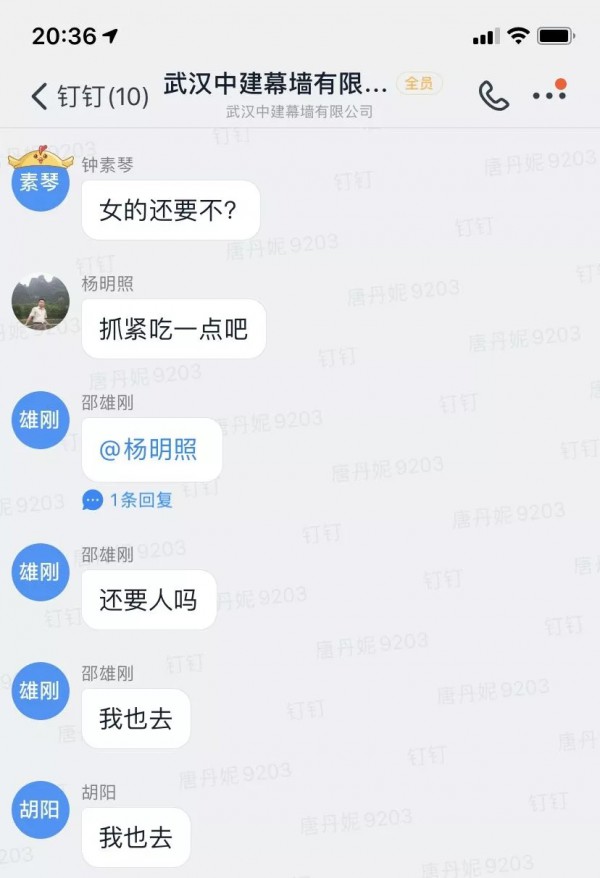Start a voice call with the group
The height and width of the screenshot is (878, 600).
coord(493,95)
